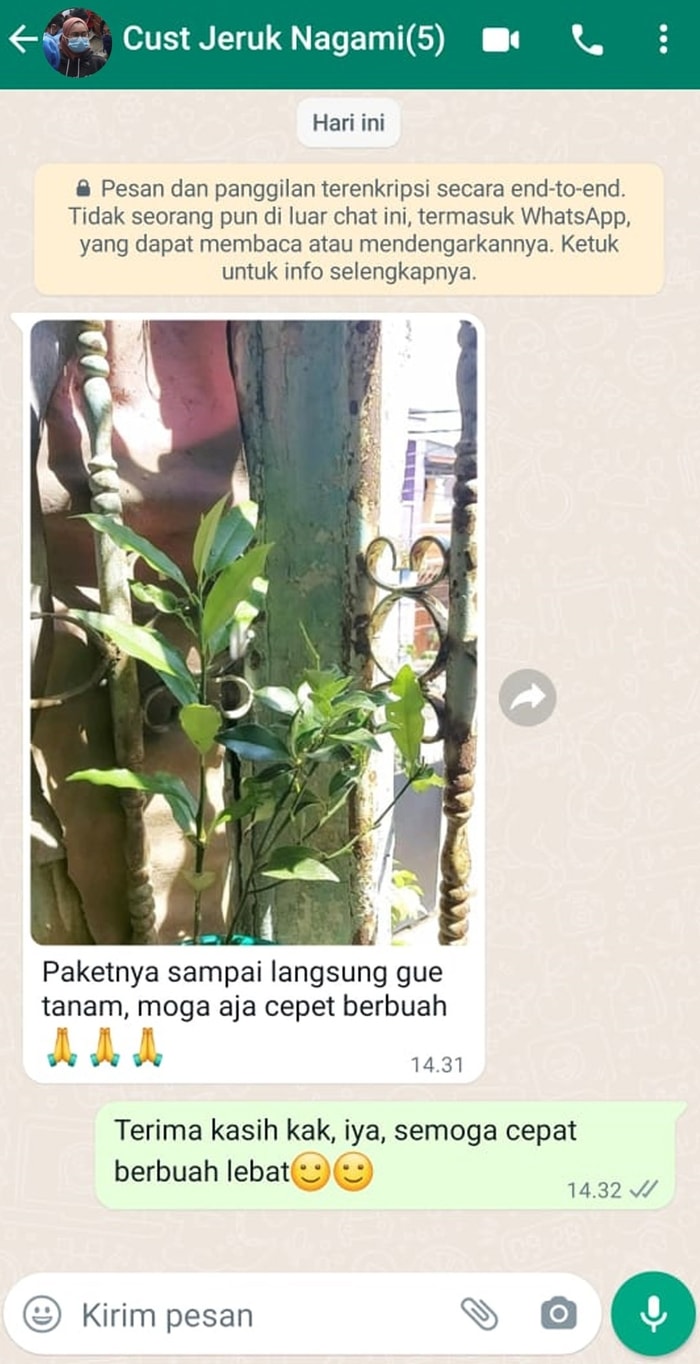Focus the Kirim pesan message field
The width and height of the screenshot is (700, 1364).
point(250,1315)
